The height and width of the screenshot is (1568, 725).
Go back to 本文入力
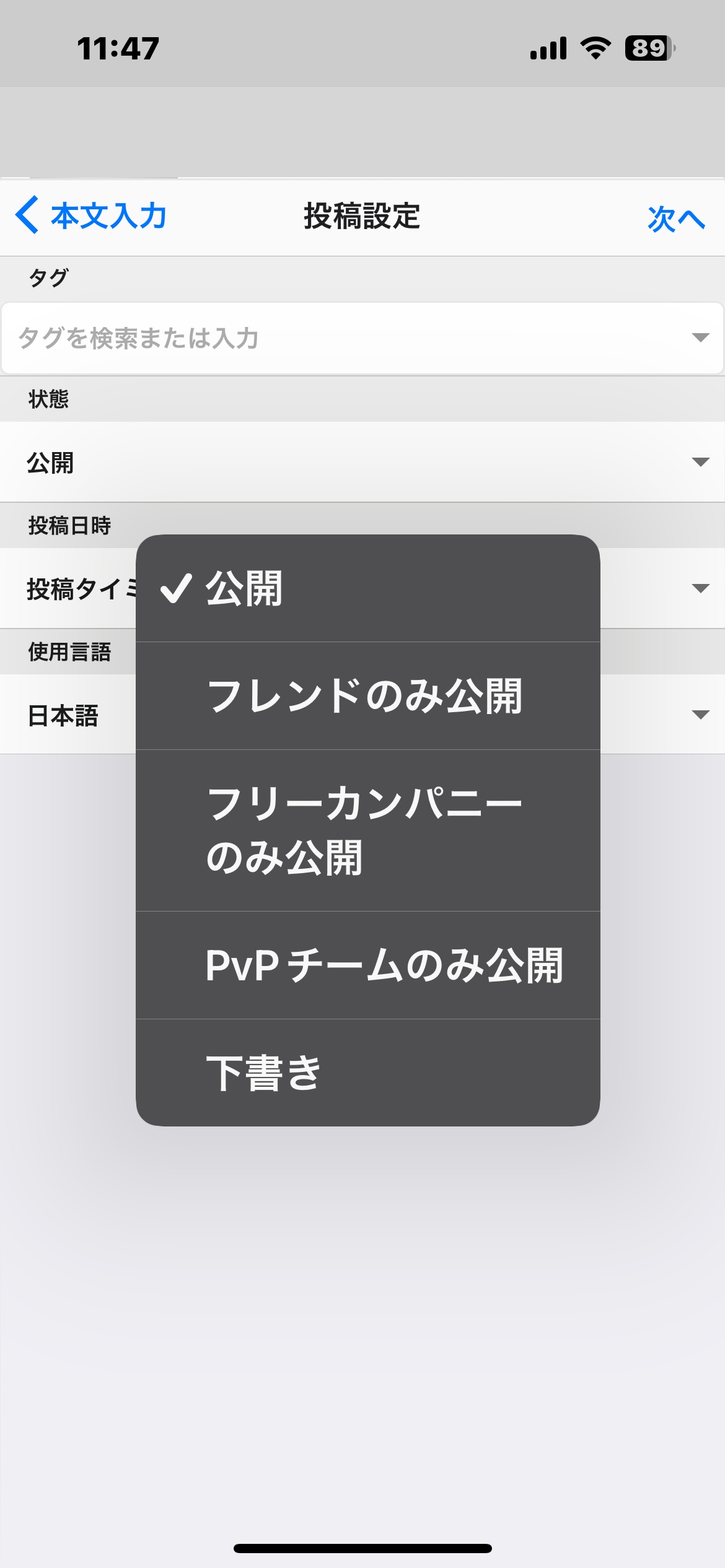[91, 216]
